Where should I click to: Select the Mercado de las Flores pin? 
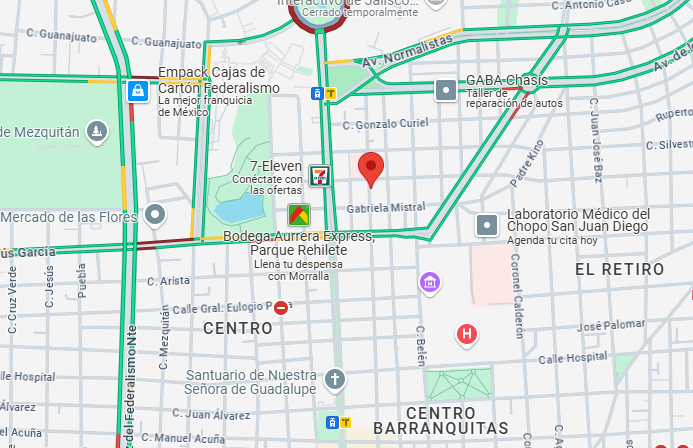[x=155, y=215]
